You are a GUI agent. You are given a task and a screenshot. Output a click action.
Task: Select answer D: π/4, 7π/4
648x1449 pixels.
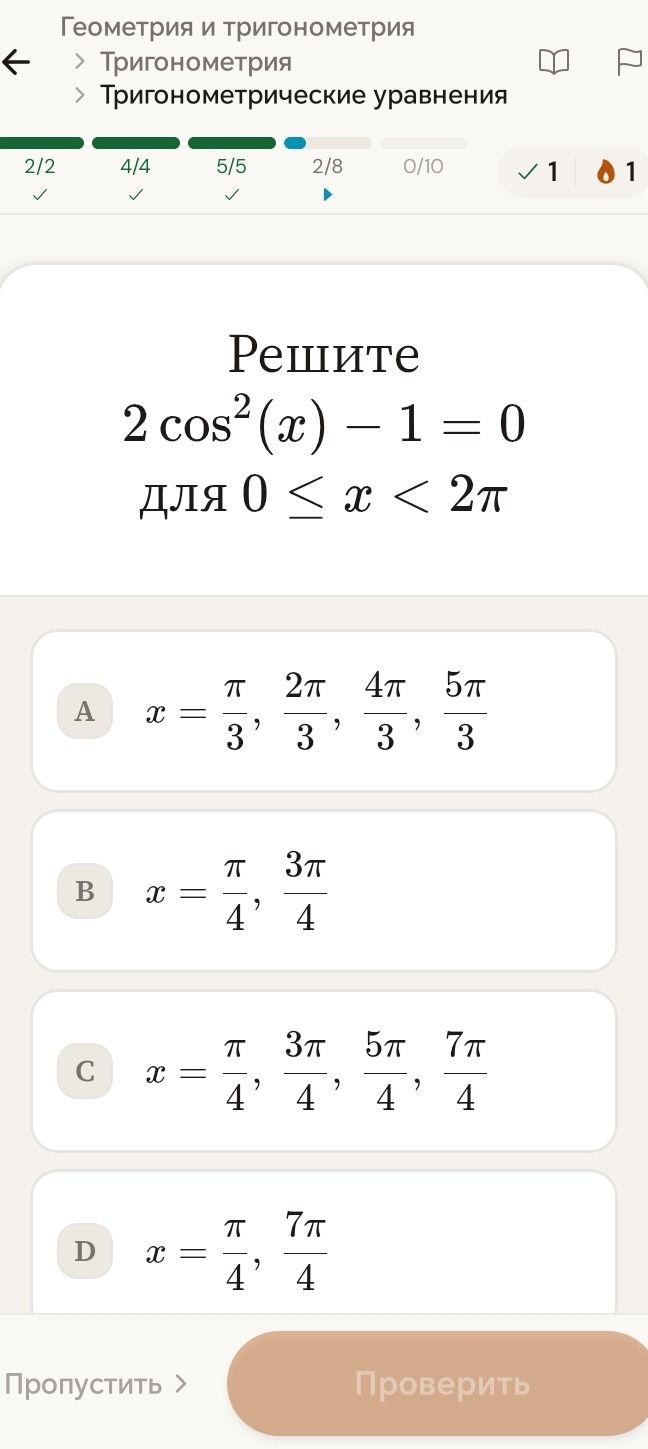(x=324, y=1243)
